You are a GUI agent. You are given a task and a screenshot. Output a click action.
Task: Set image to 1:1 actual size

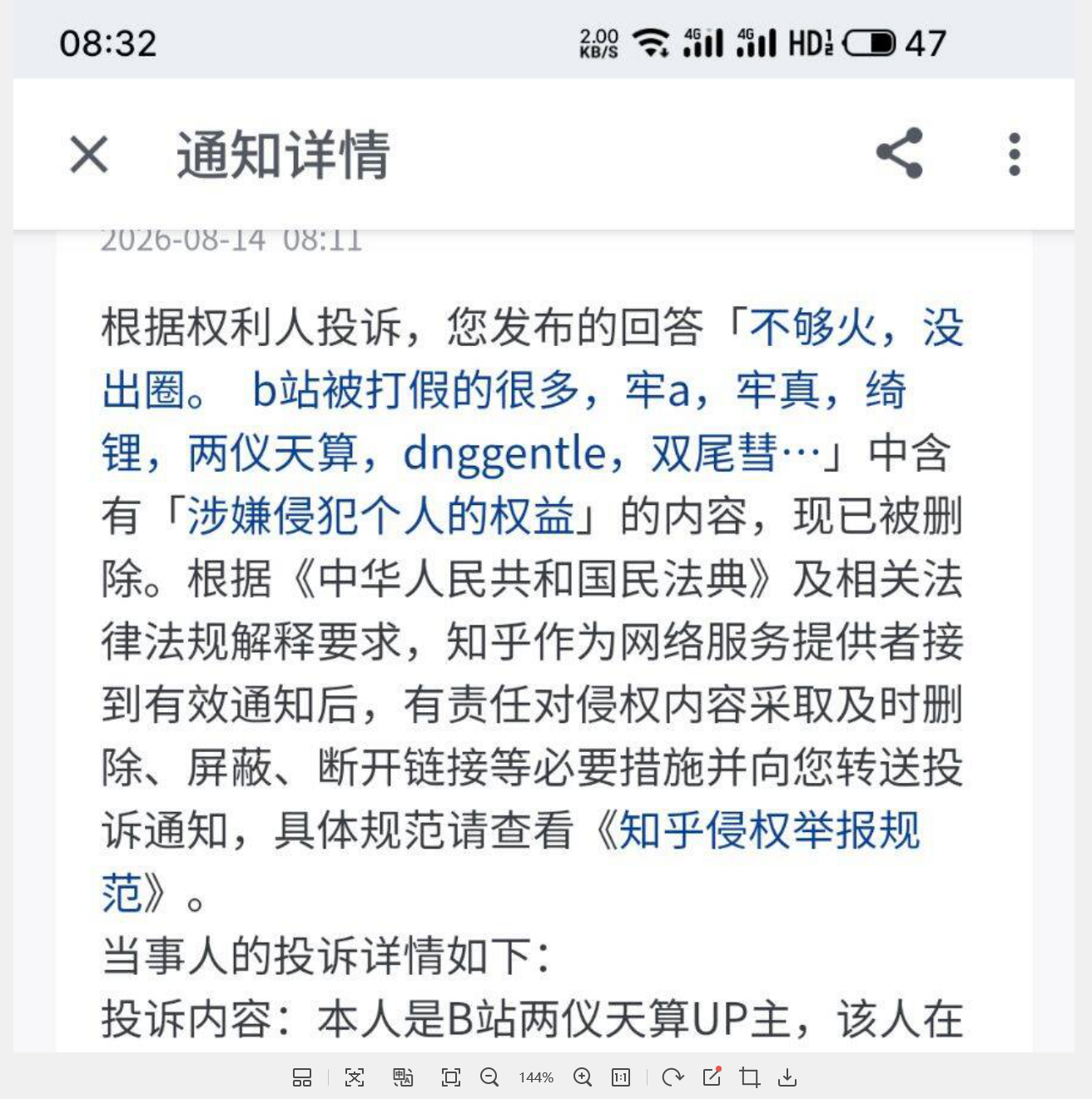pos(621,1077)
